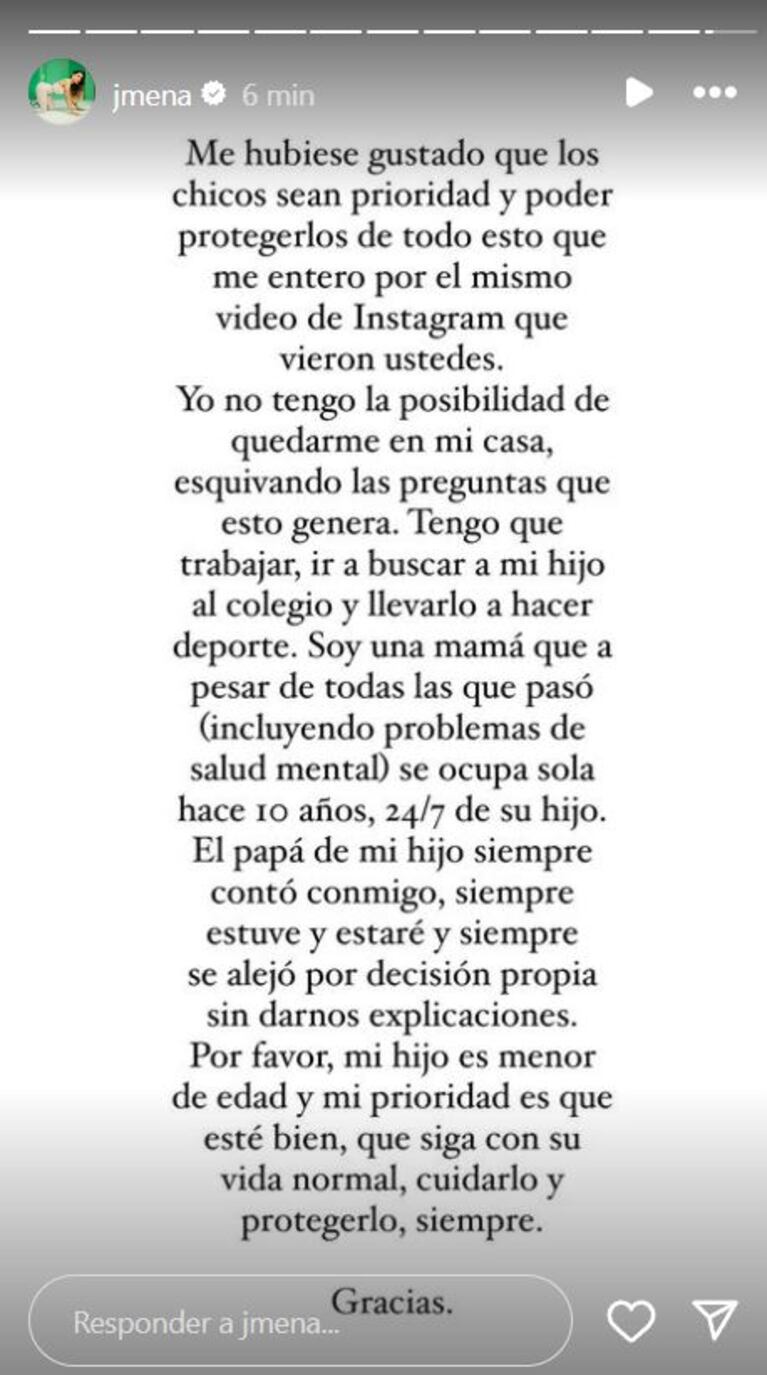Open jmena's profile picture
The height and width of the screenshot is (1375, 767).
pos(62,92)
